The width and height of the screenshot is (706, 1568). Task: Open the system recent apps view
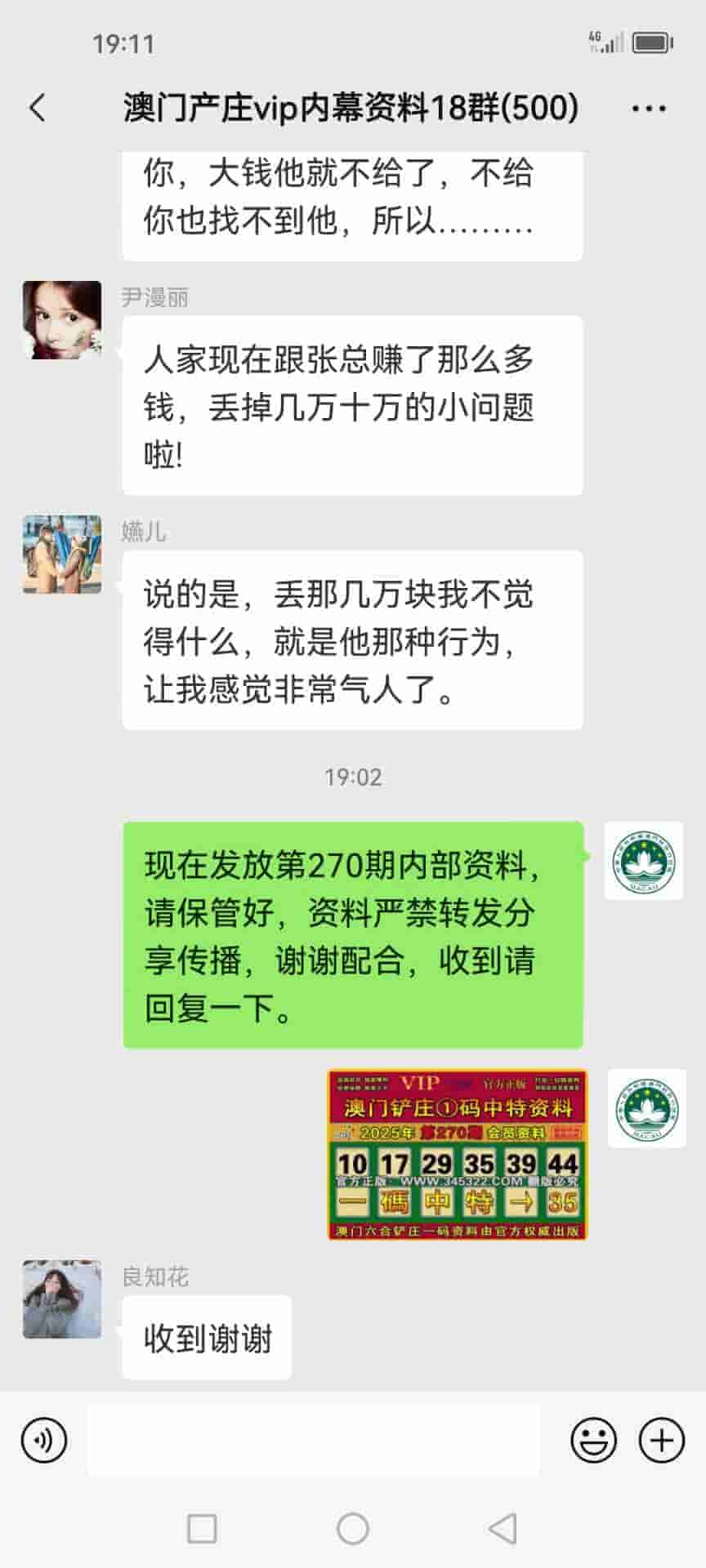pos(202,1528)
